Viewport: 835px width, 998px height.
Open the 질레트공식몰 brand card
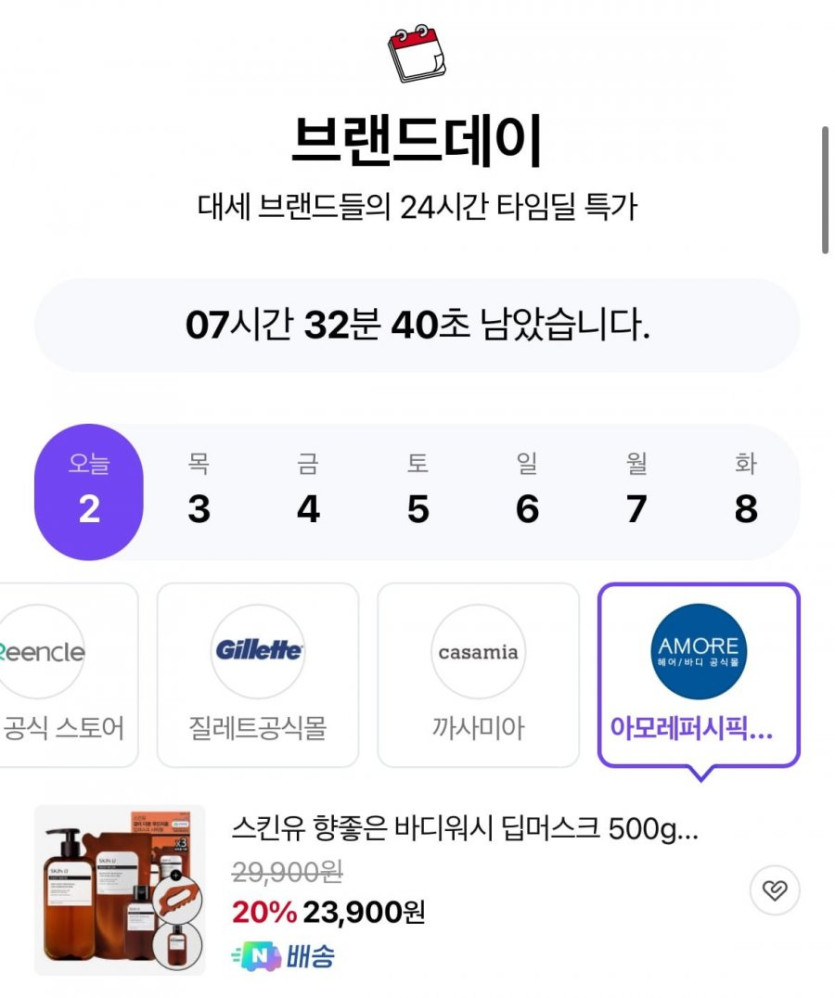pyautogui.click(x=258, y=675)
